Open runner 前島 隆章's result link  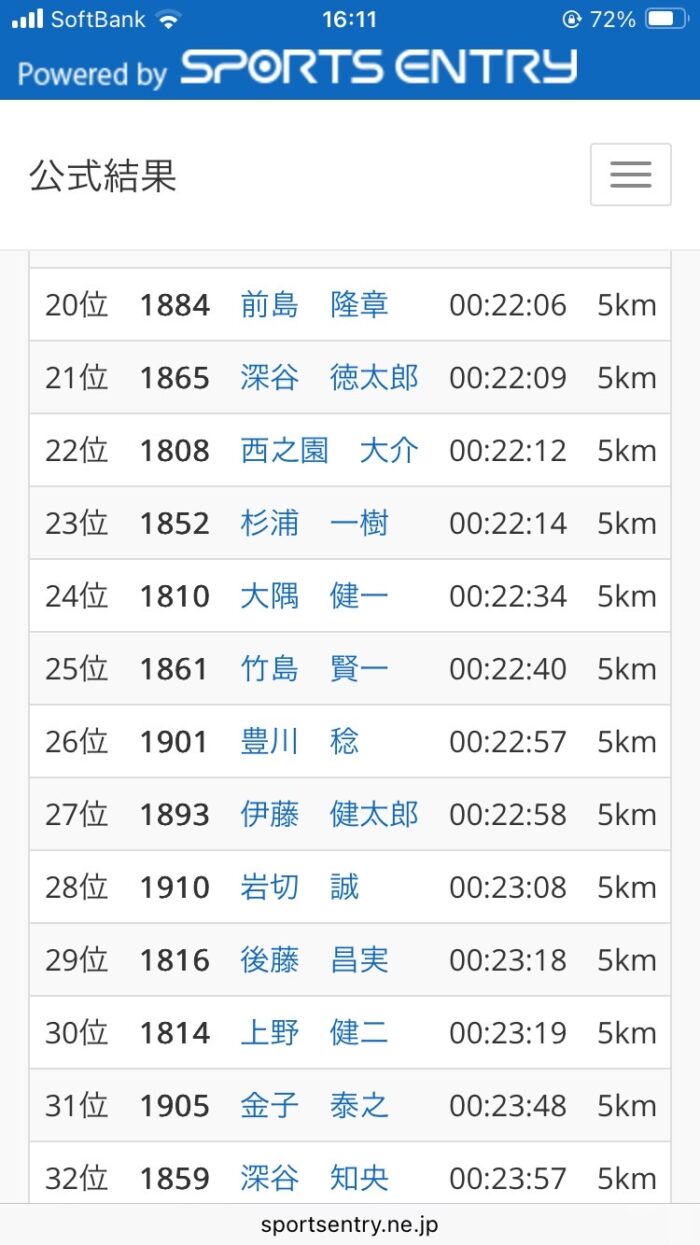[314, 305]
